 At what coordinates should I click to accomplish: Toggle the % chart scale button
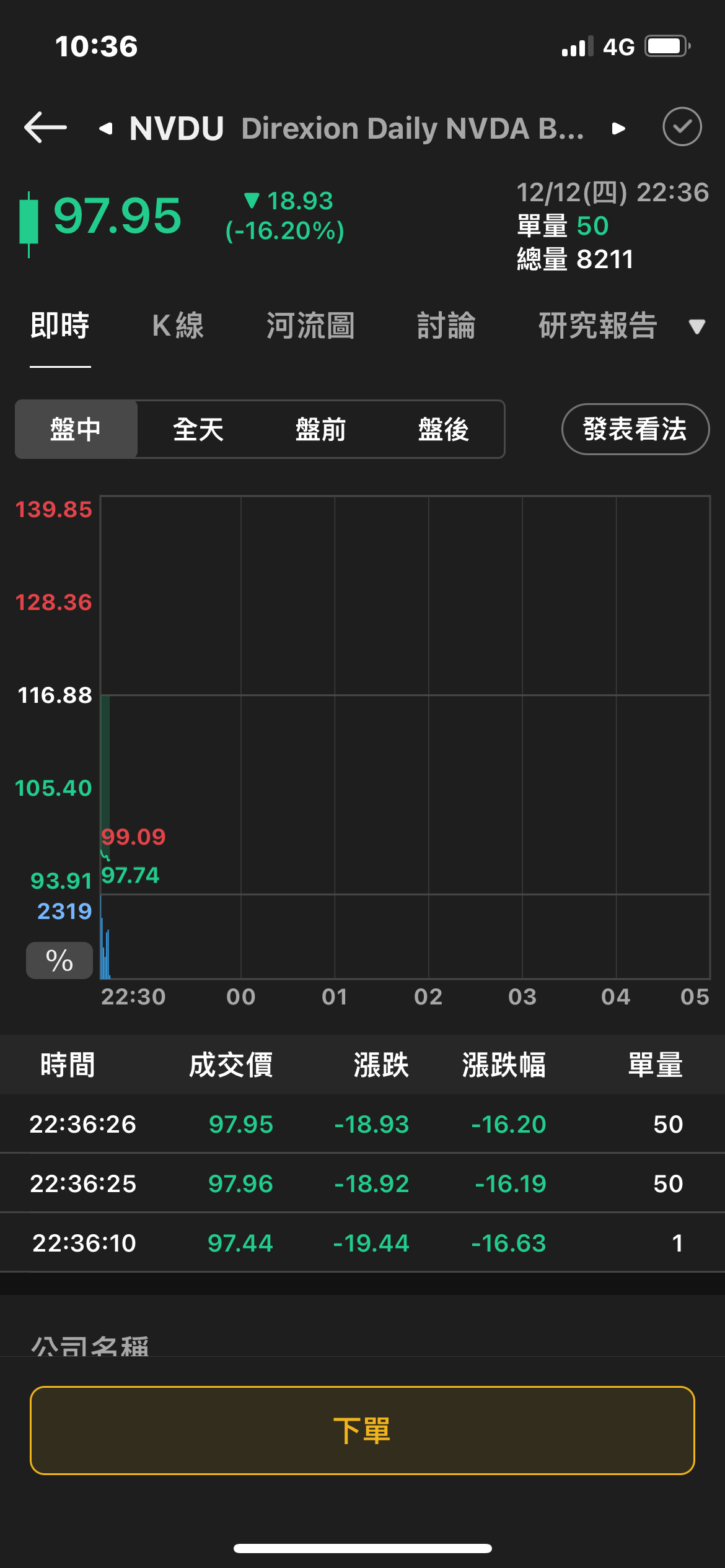[x=59, y=960]
